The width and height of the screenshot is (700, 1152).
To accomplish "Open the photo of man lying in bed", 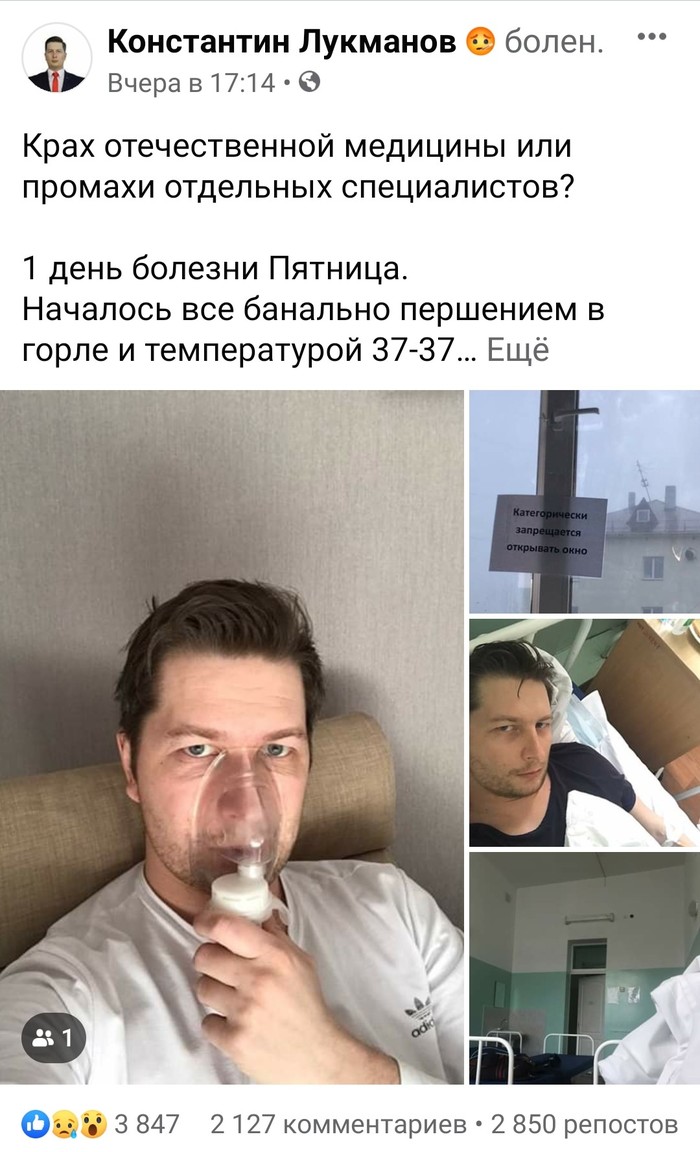I will (584, 732).
